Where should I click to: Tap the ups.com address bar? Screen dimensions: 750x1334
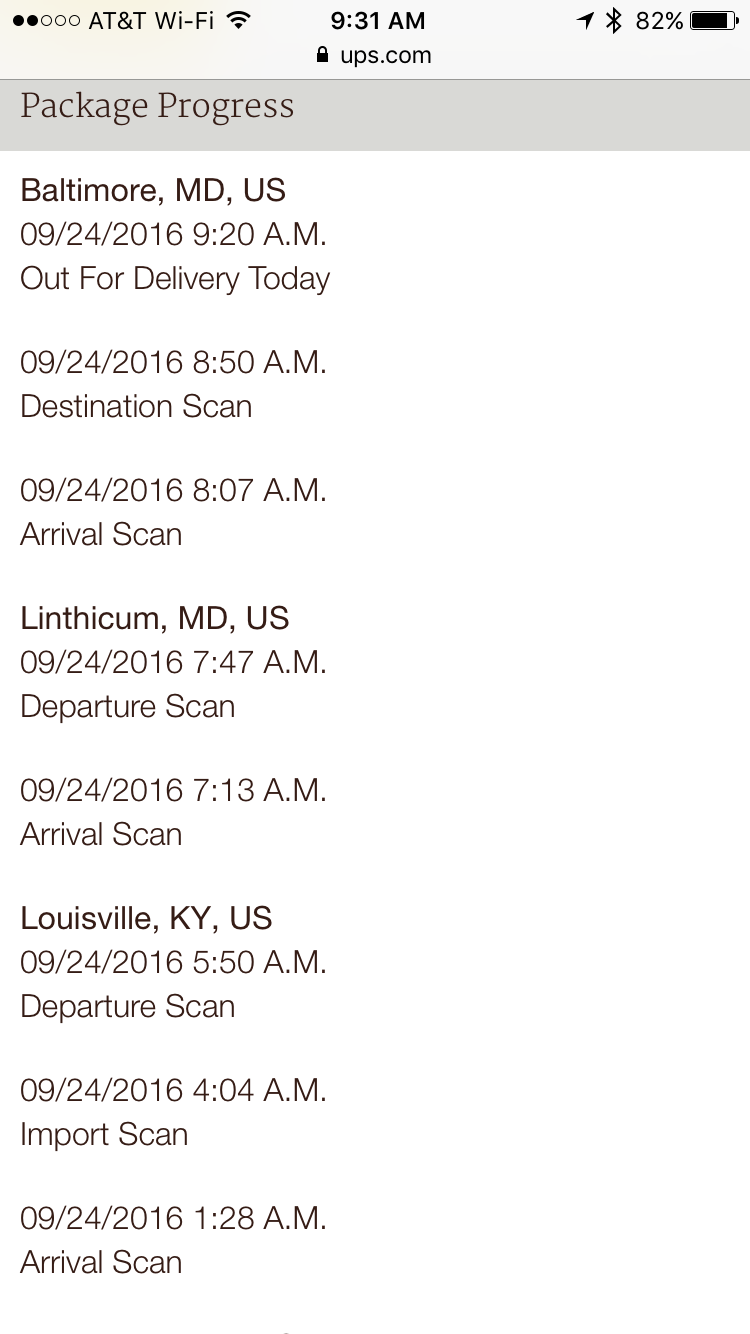click(x=374, y=55)
